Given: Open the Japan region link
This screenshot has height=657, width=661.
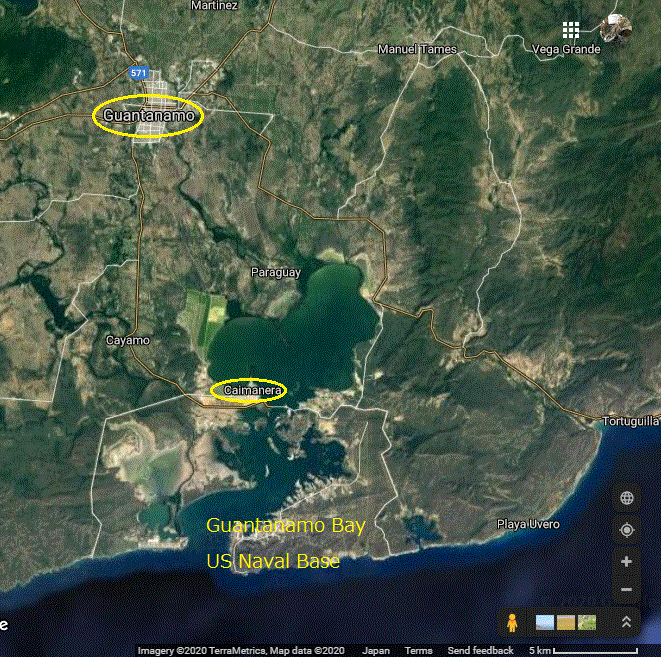Looking at the screenshot, I should [x=376, y=651].
